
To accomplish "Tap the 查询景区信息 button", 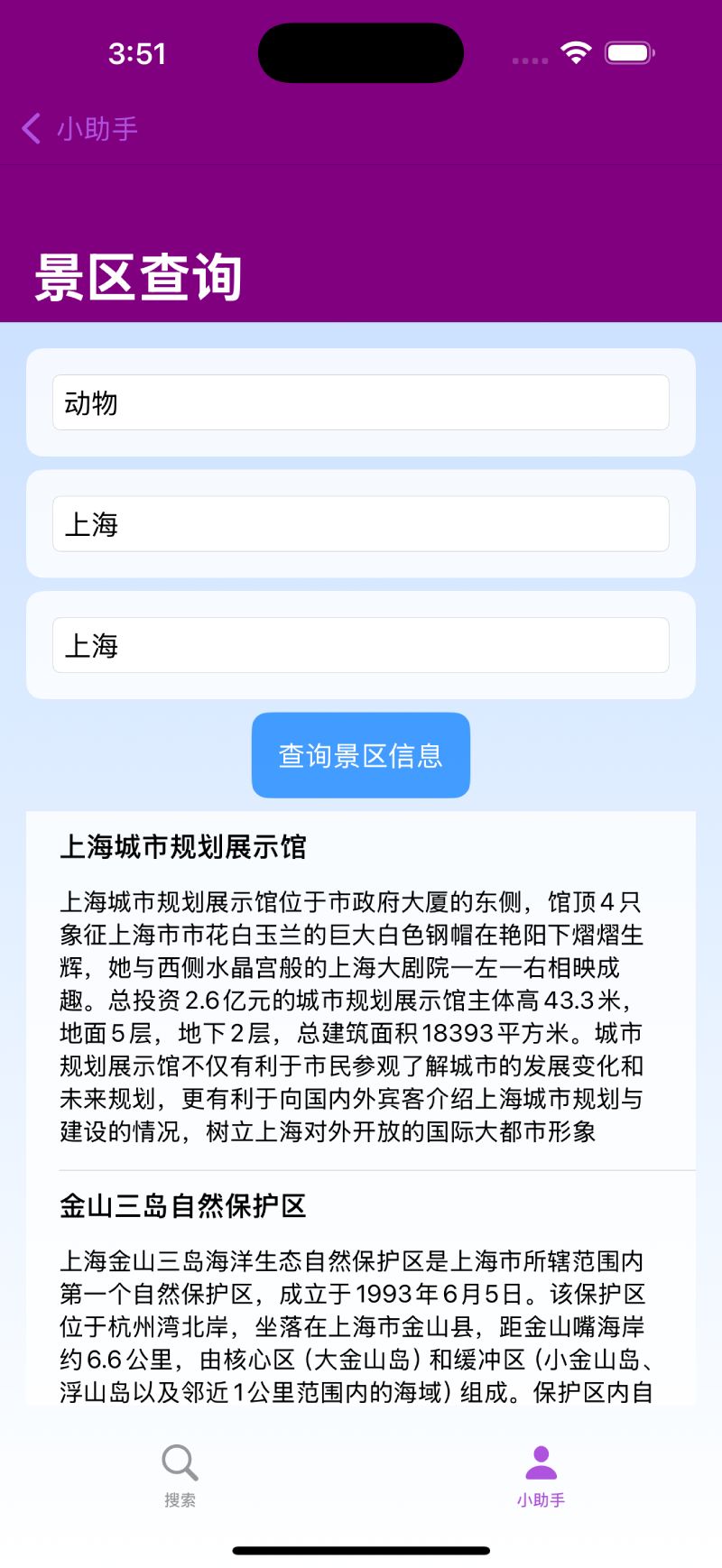I will coord(361,755).
